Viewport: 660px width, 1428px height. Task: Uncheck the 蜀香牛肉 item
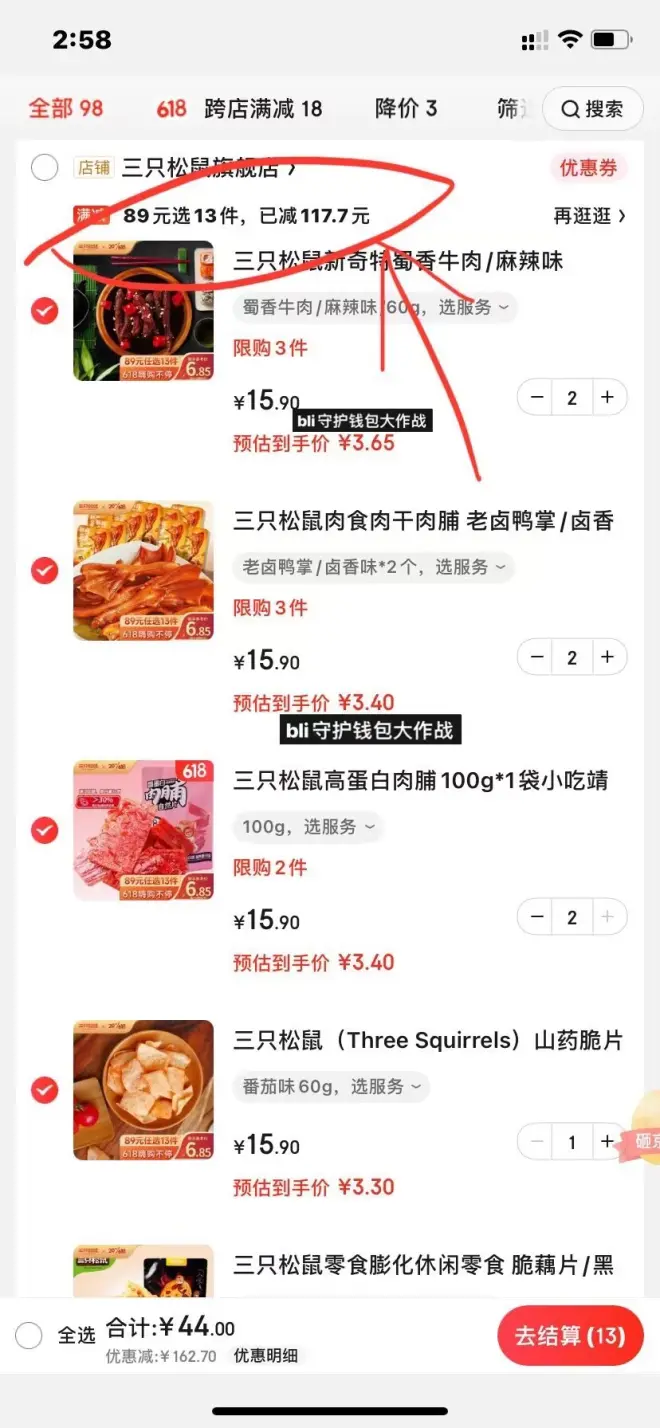pyautogui.click(x=44, y=311)
